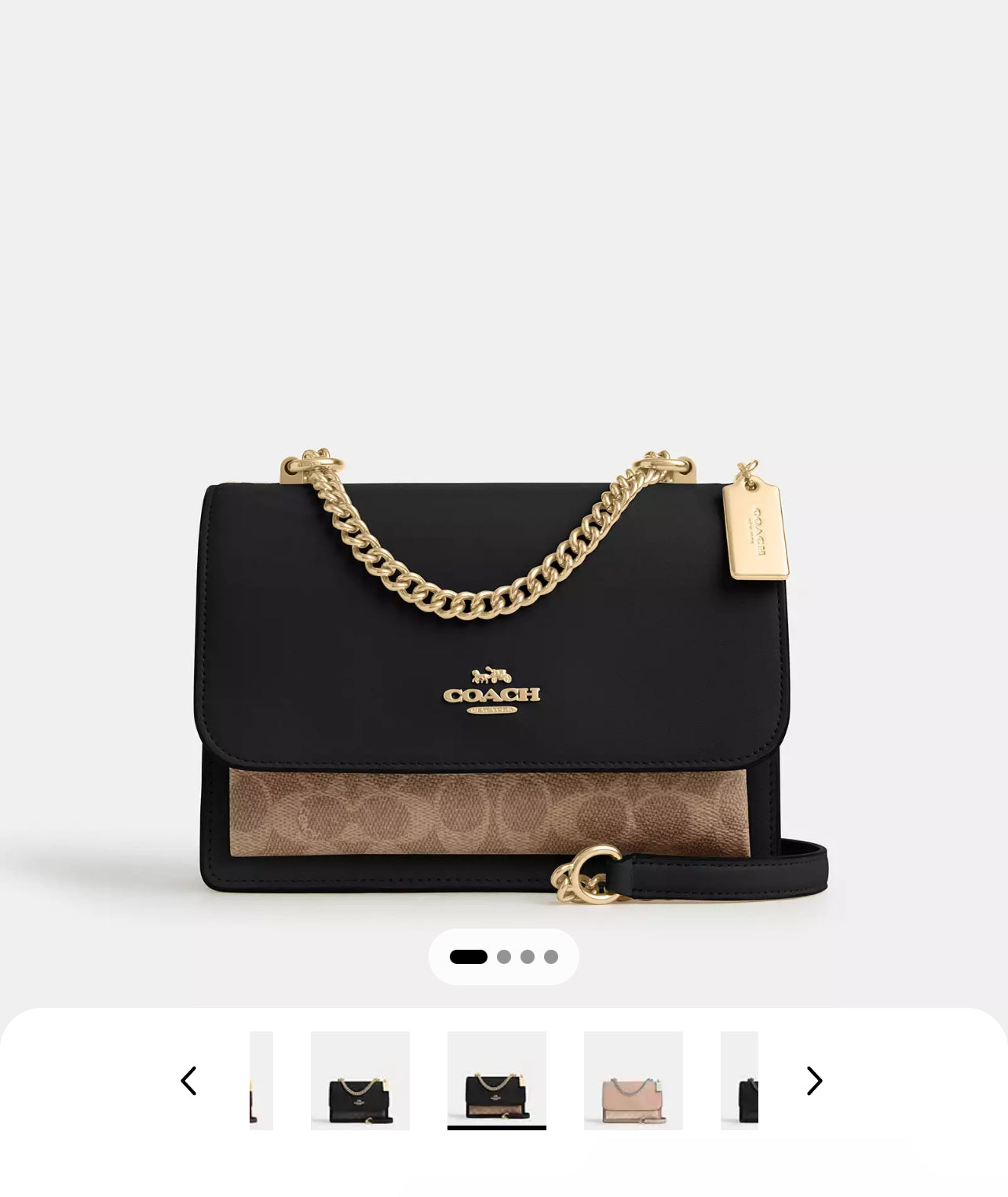Viewport: 1008px width, 1197px height.
Task: Open the main handbag photo full view
Action: coord(502,675)
